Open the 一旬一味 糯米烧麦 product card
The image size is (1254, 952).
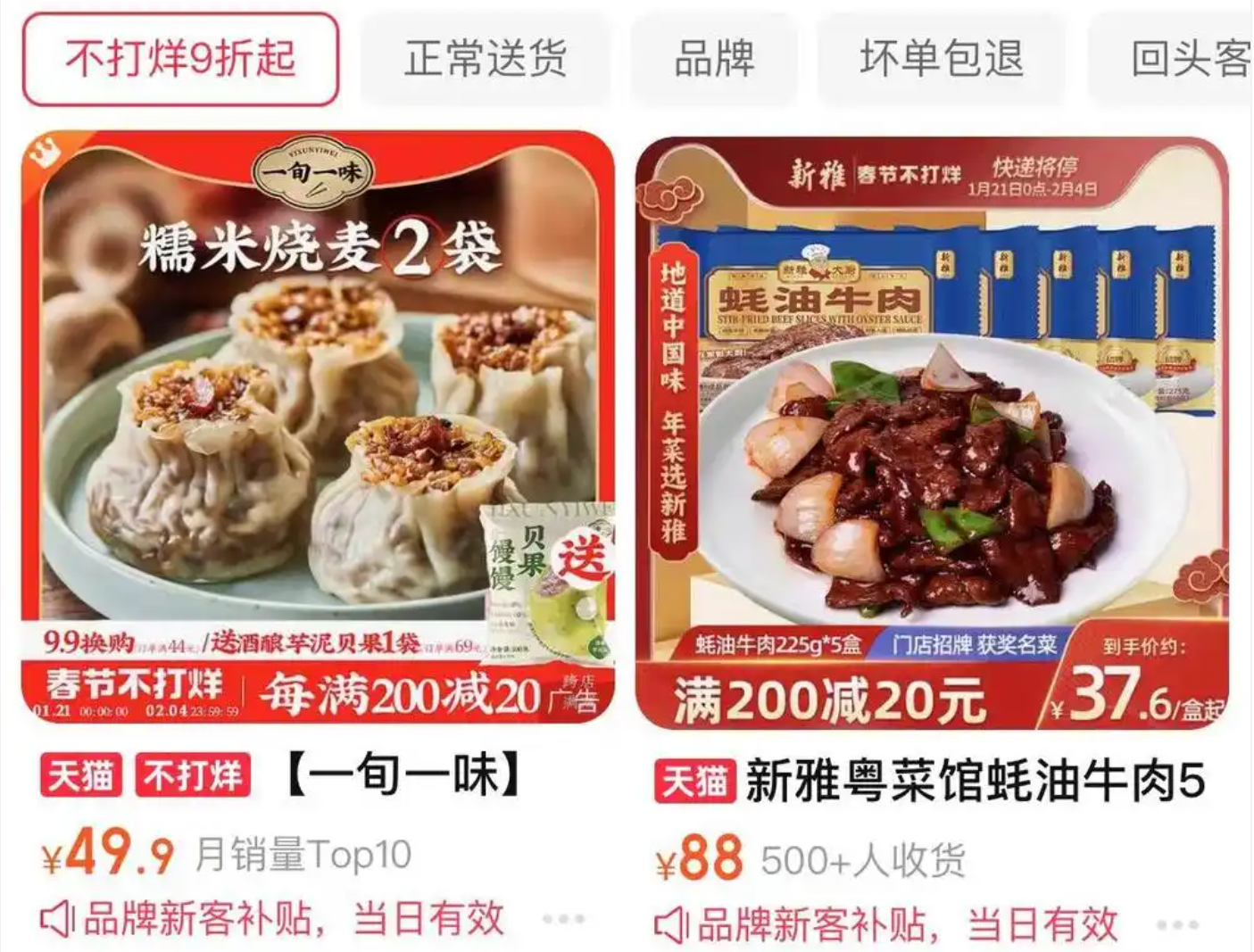click(x=319, y=426)
